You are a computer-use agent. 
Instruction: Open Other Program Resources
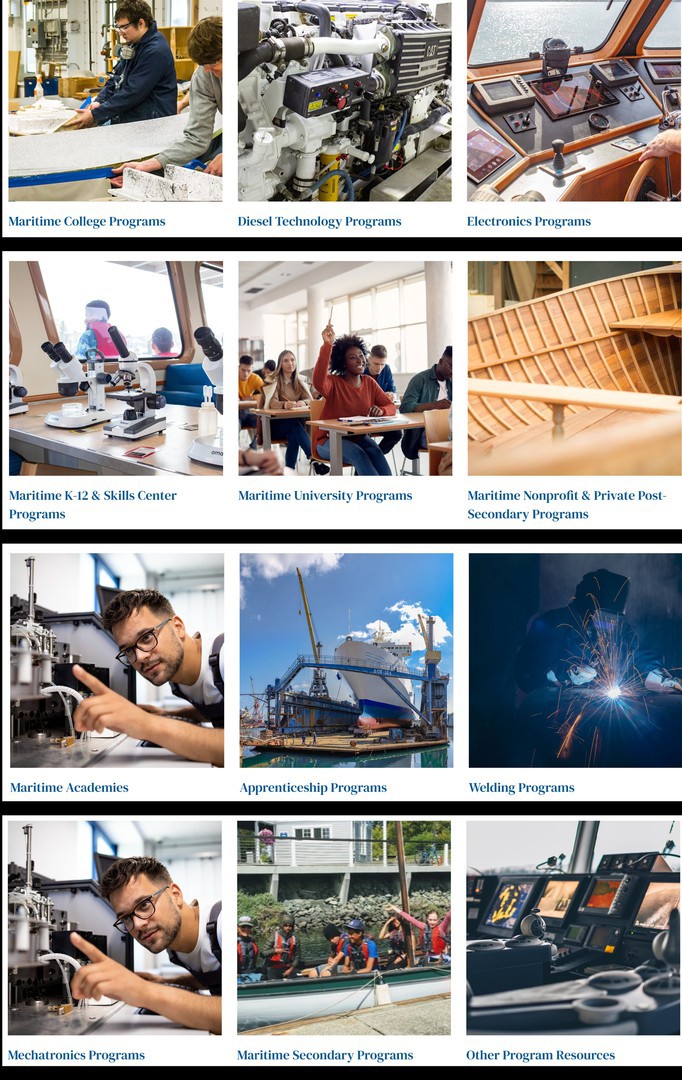tap(540, 1054)
